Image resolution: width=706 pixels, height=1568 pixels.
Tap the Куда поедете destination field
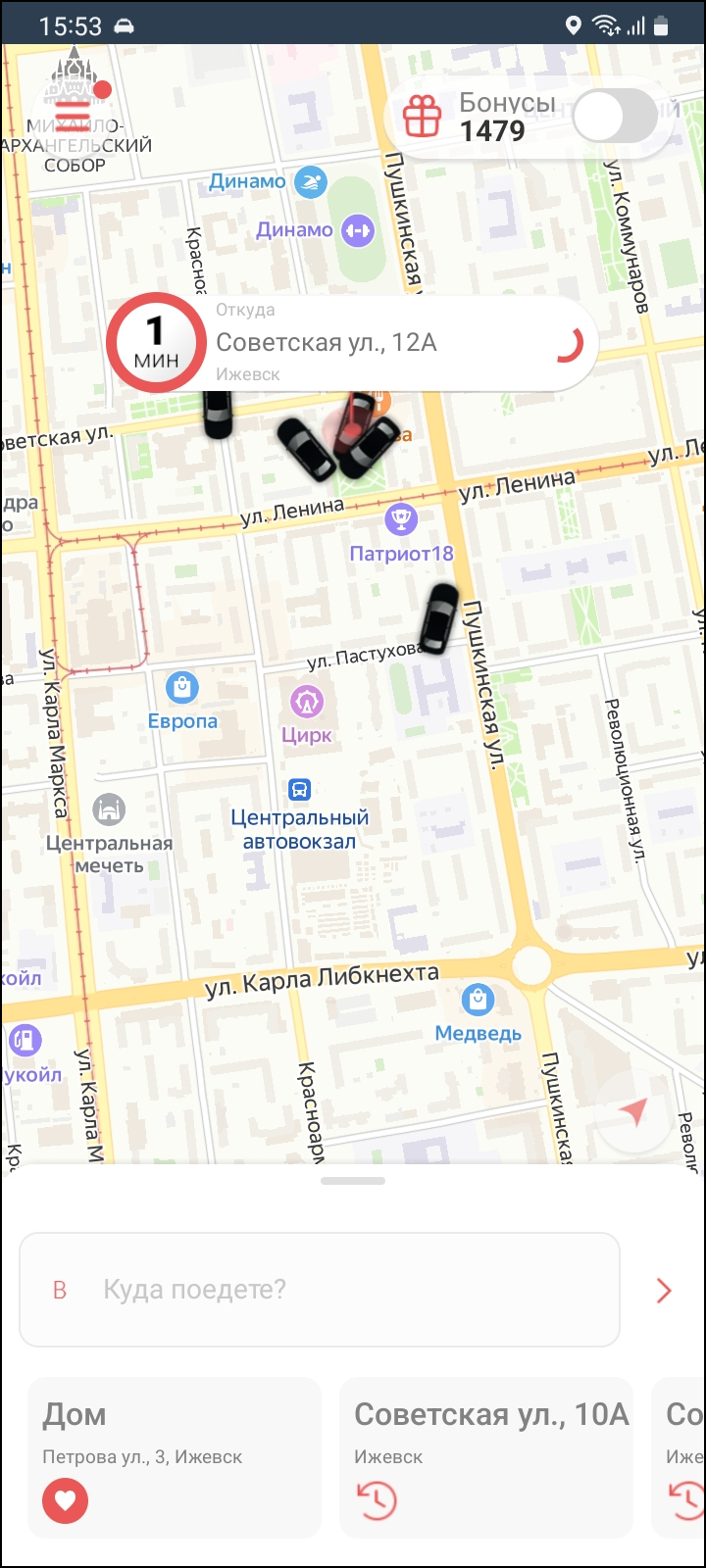[x=320, y=1290]
